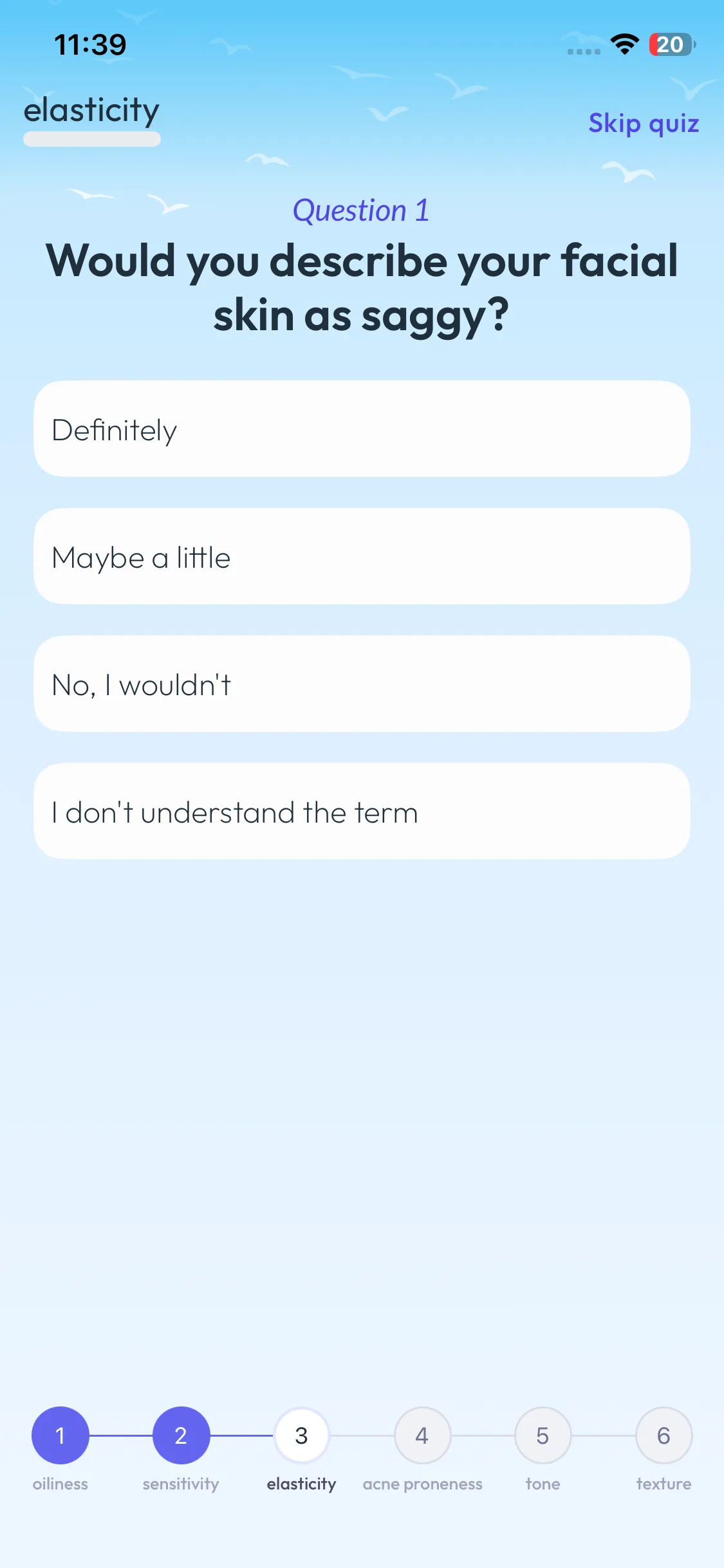Skip the quiz

pyautogui.click(x=644, y=123)
